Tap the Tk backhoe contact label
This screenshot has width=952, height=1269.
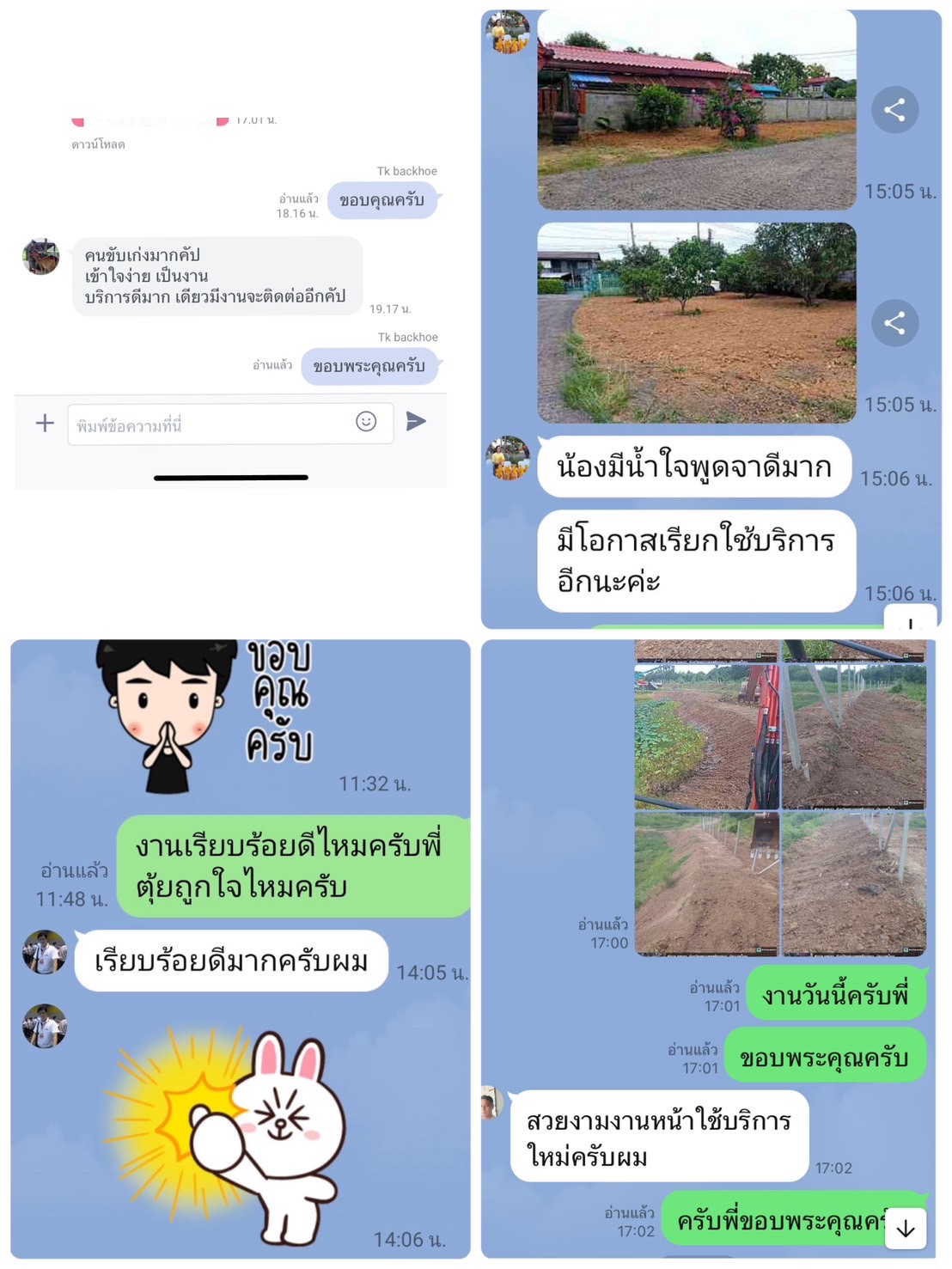[x=406, y=170]
